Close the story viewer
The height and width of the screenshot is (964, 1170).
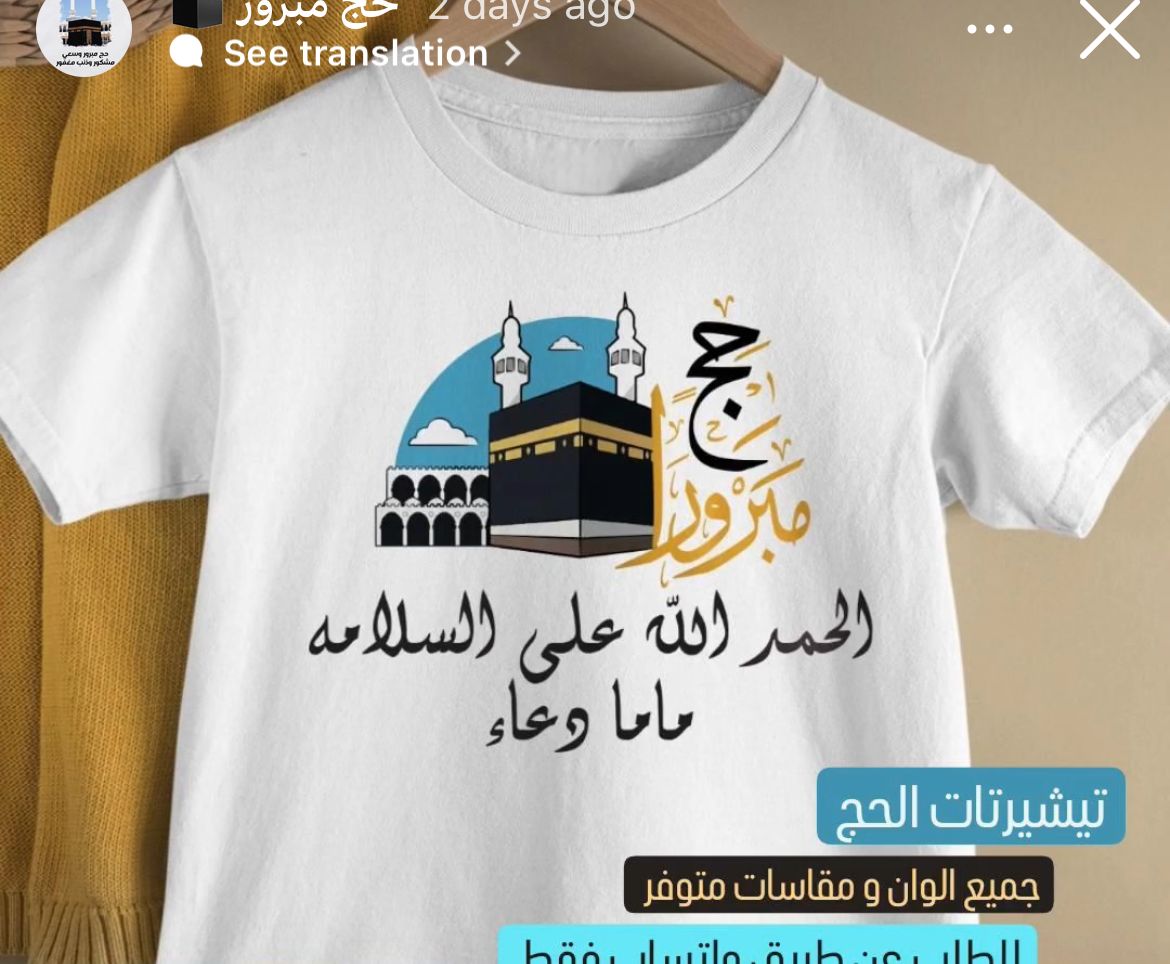pyautogui.click(x=1109, y=28)
